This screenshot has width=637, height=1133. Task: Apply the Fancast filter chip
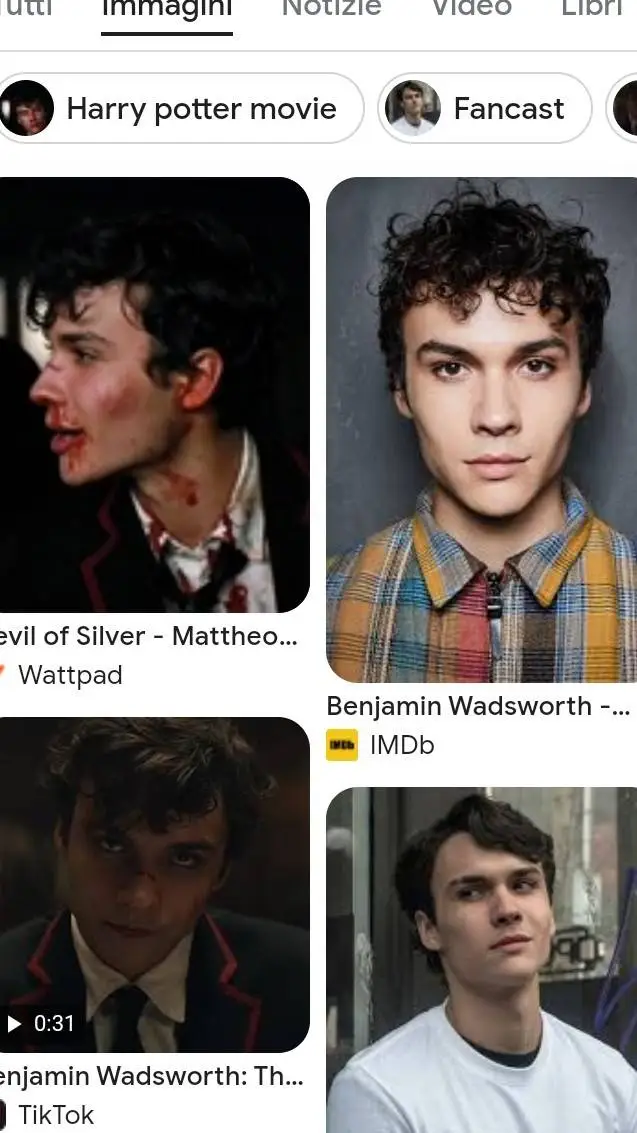pyautogui.click(x=485, y=108)
